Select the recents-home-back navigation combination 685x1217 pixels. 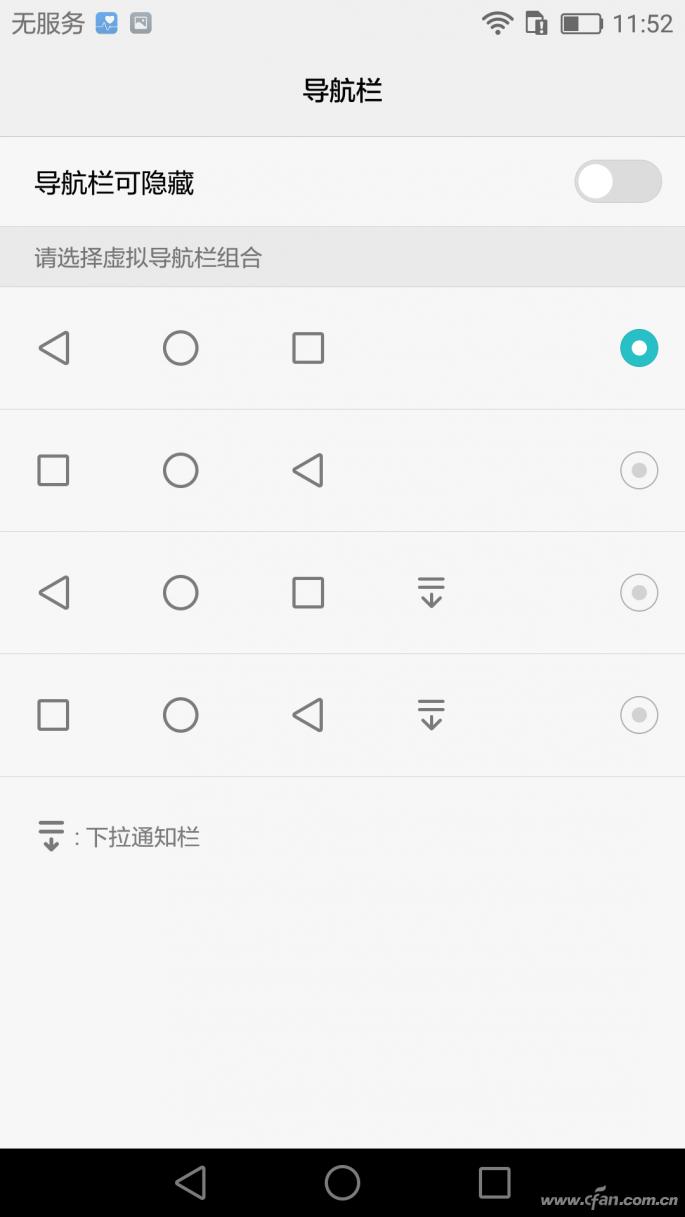click(x=639, y=470)
